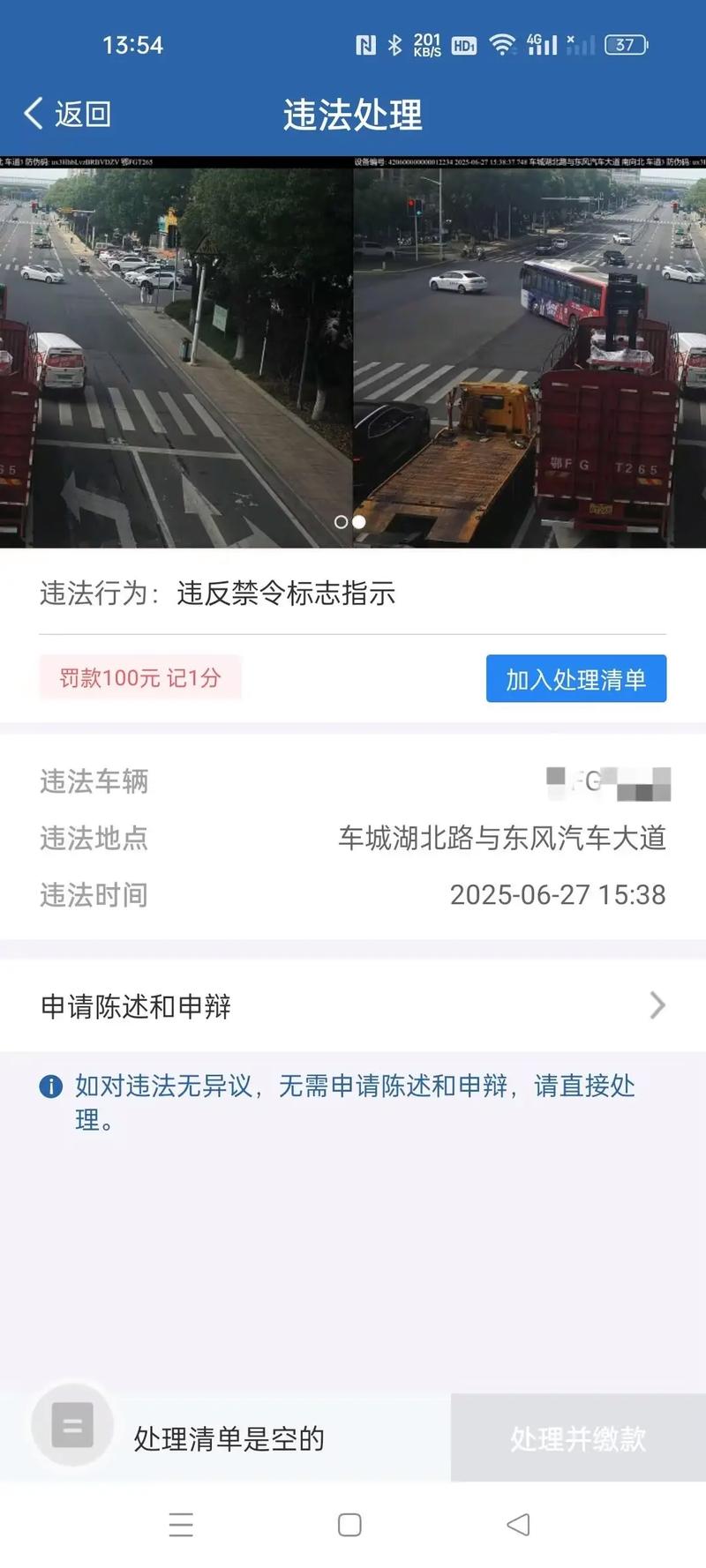The image size is (706, 1568).
Task: Tap the 罚款100元 记1分 fine badge
Action: point(141,678)
